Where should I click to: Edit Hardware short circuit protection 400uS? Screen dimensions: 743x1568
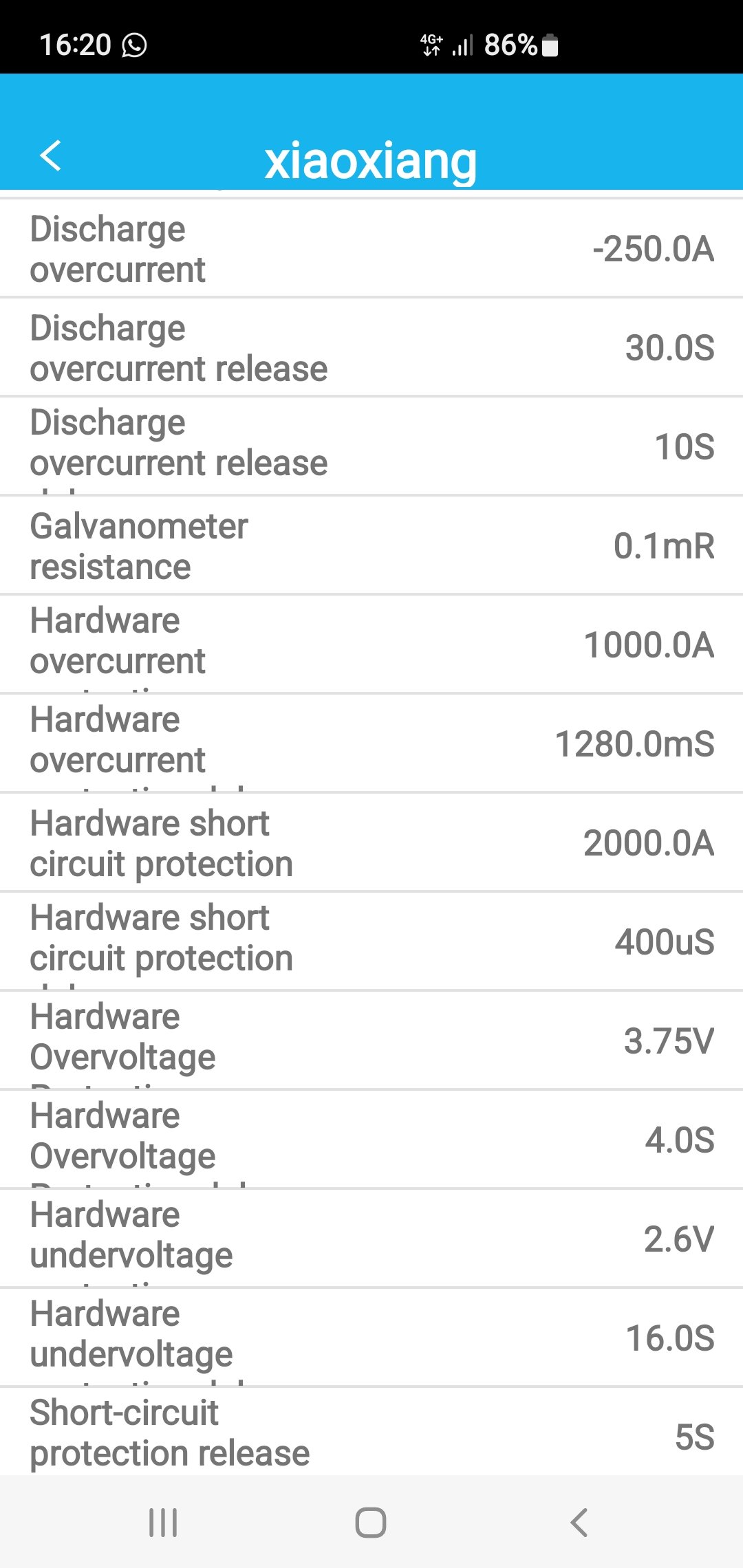click(x=371, y=941)
